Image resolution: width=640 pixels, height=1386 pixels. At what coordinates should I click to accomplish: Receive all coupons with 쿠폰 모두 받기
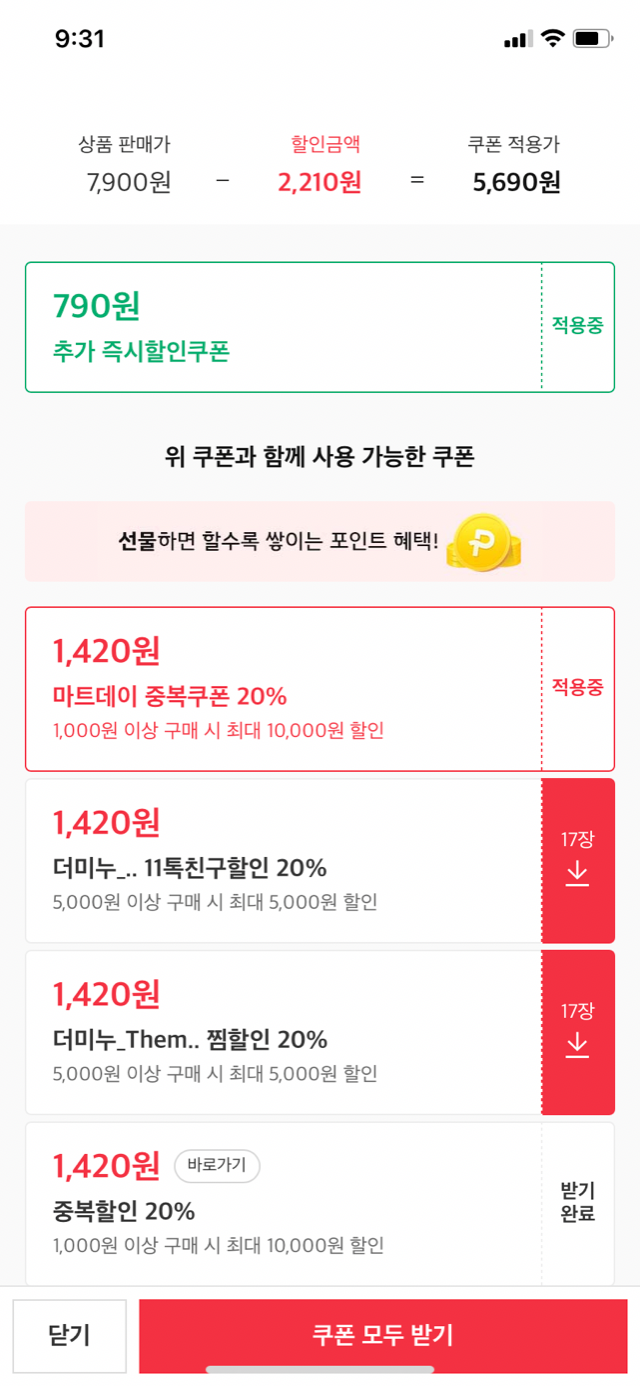coord(383,1335)
